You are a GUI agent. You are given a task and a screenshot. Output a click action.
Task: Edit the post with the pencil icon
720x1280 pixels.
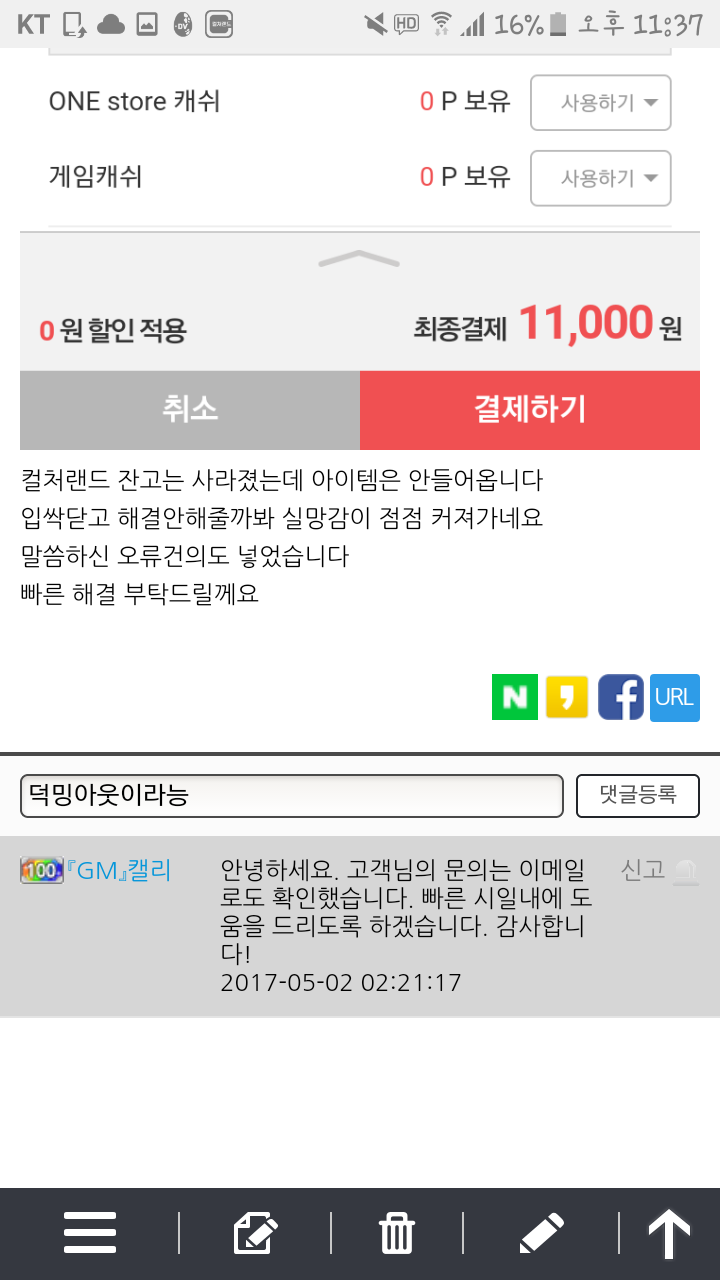pyautogui.click(x=541, y=1233)
